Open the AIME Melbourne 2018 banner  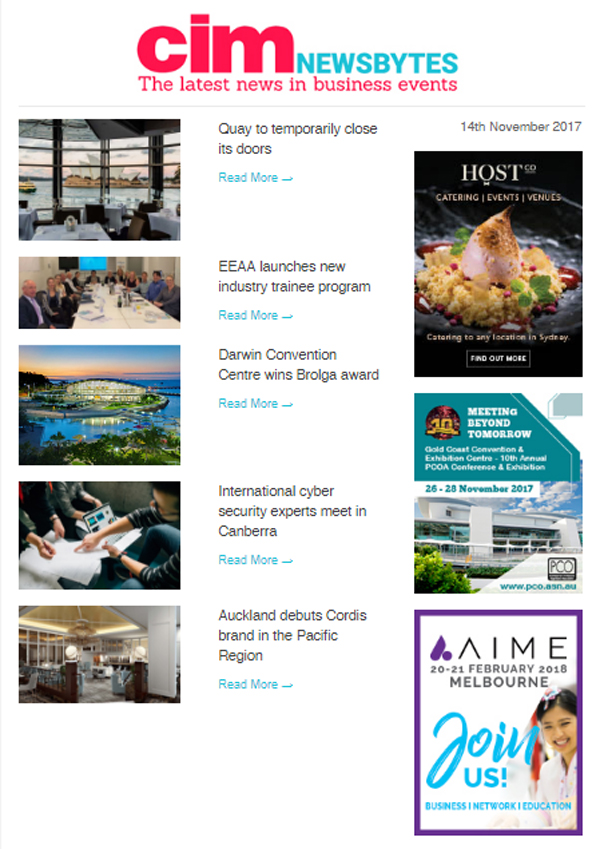tap(498, 722)
